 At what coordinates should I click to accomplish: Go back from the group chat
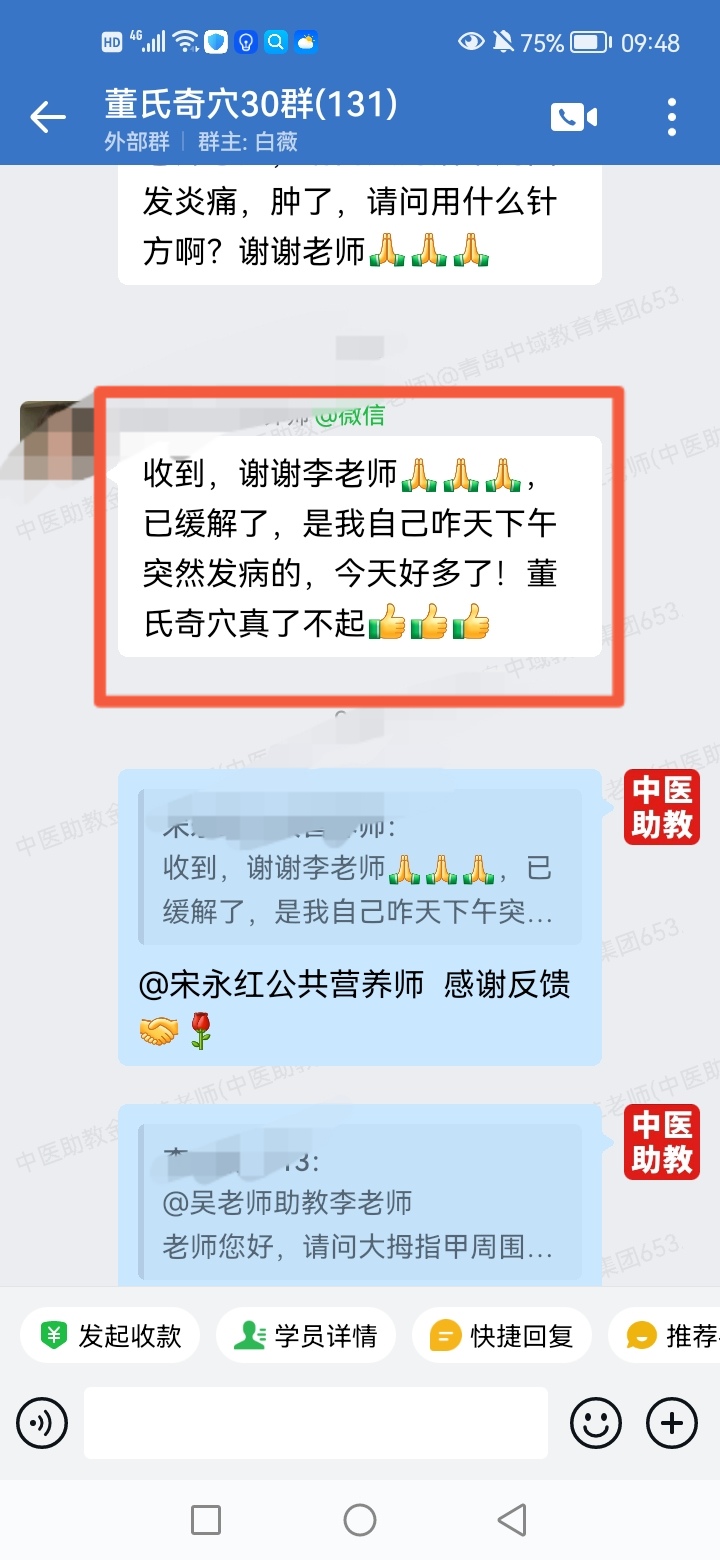(47, 118)
